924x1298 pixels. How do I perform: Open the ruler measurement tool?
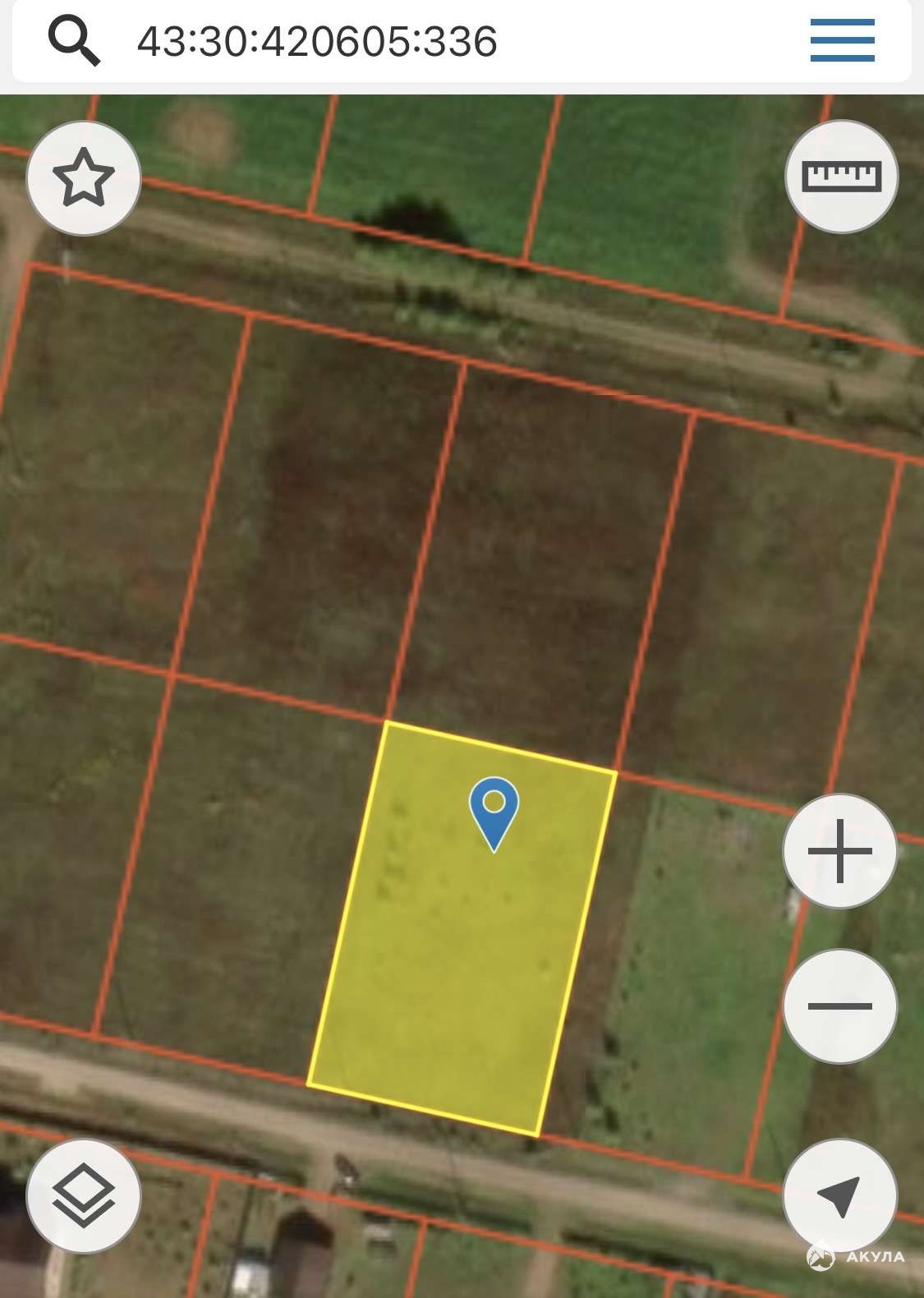(841, 177)
